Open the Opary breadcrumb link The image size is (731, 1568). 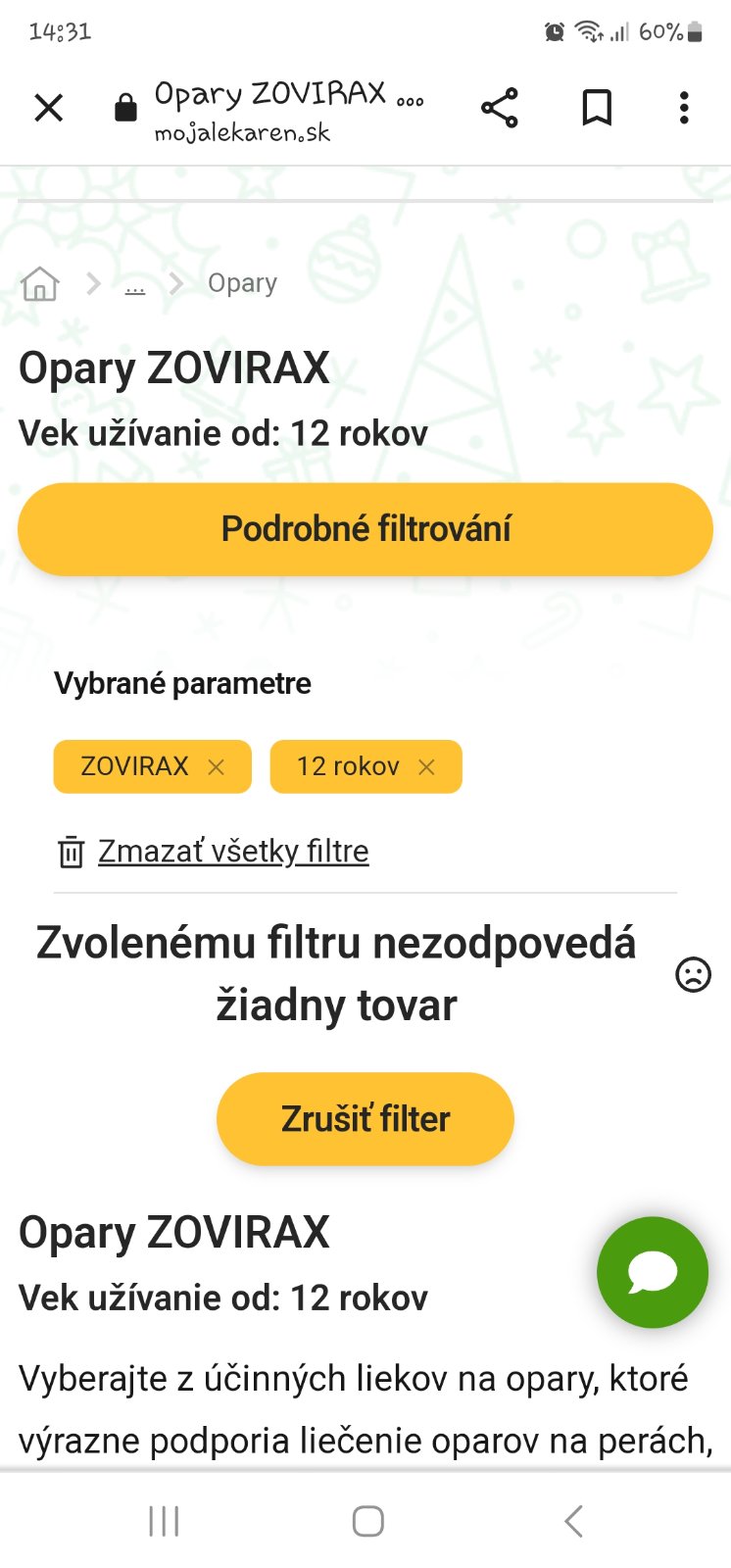[242, 283]
